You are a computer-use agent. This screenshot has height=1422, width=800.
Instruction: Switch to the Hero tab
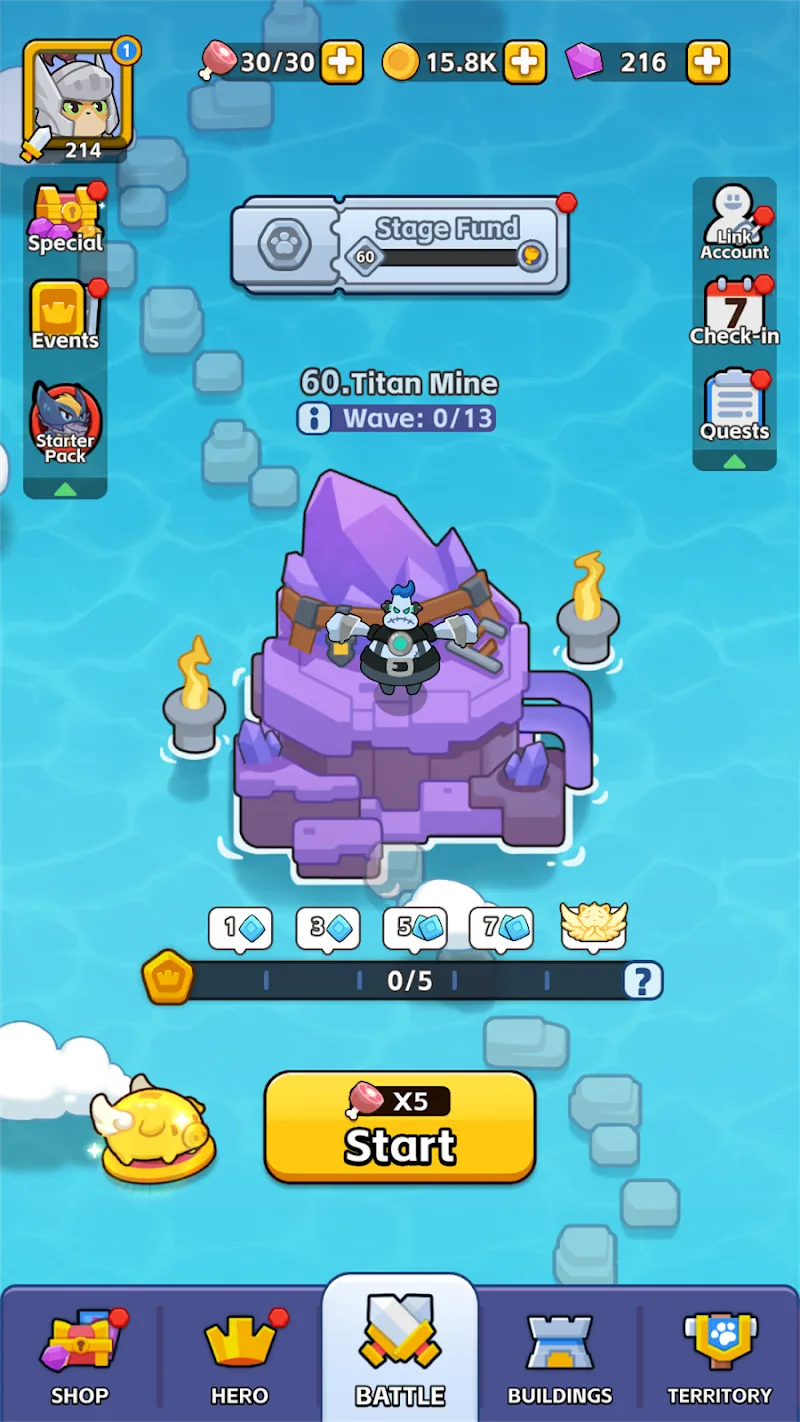[x=240, y=1355]
